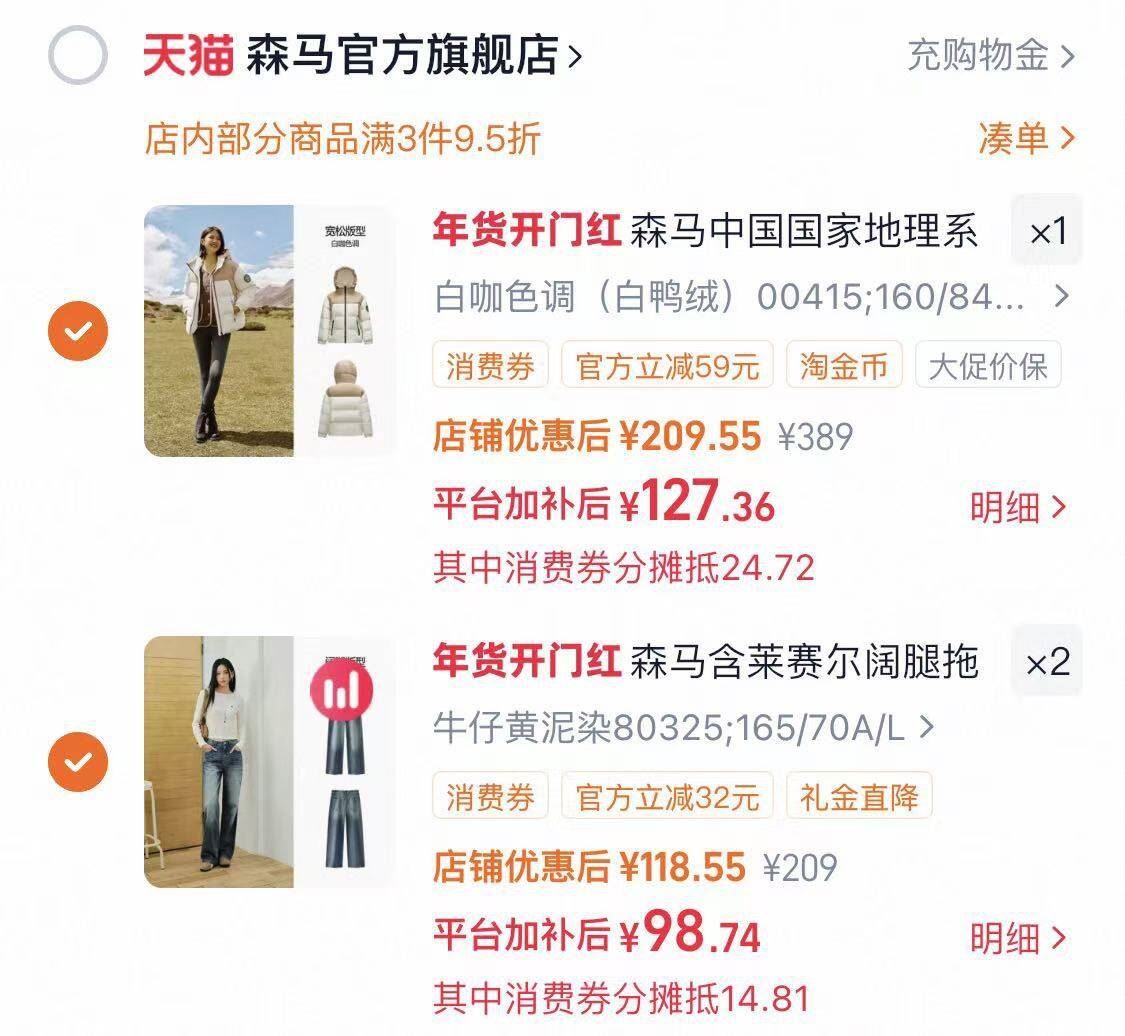1125x1036 pixels.
Task: Tap the 礼金直降 tag on jeans
Action: click(858, 797)
